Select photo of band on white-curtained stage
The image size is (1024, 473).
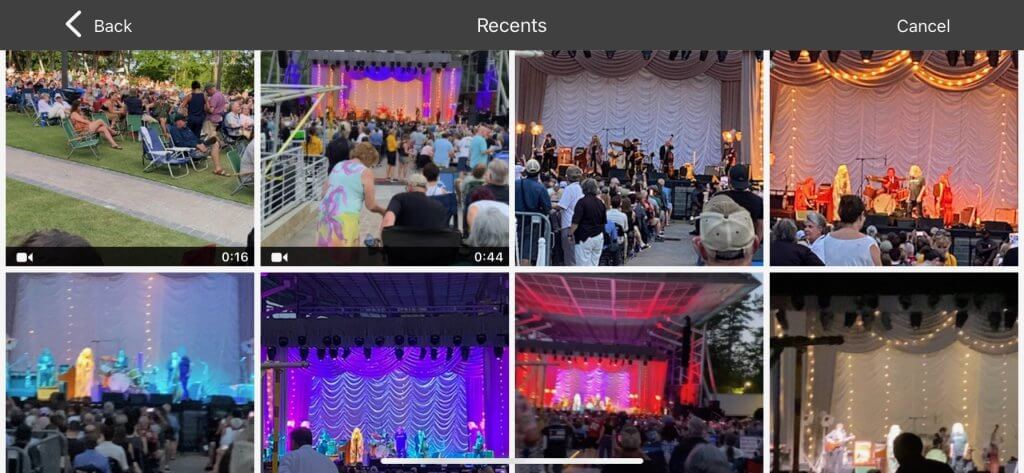point(639,157)
